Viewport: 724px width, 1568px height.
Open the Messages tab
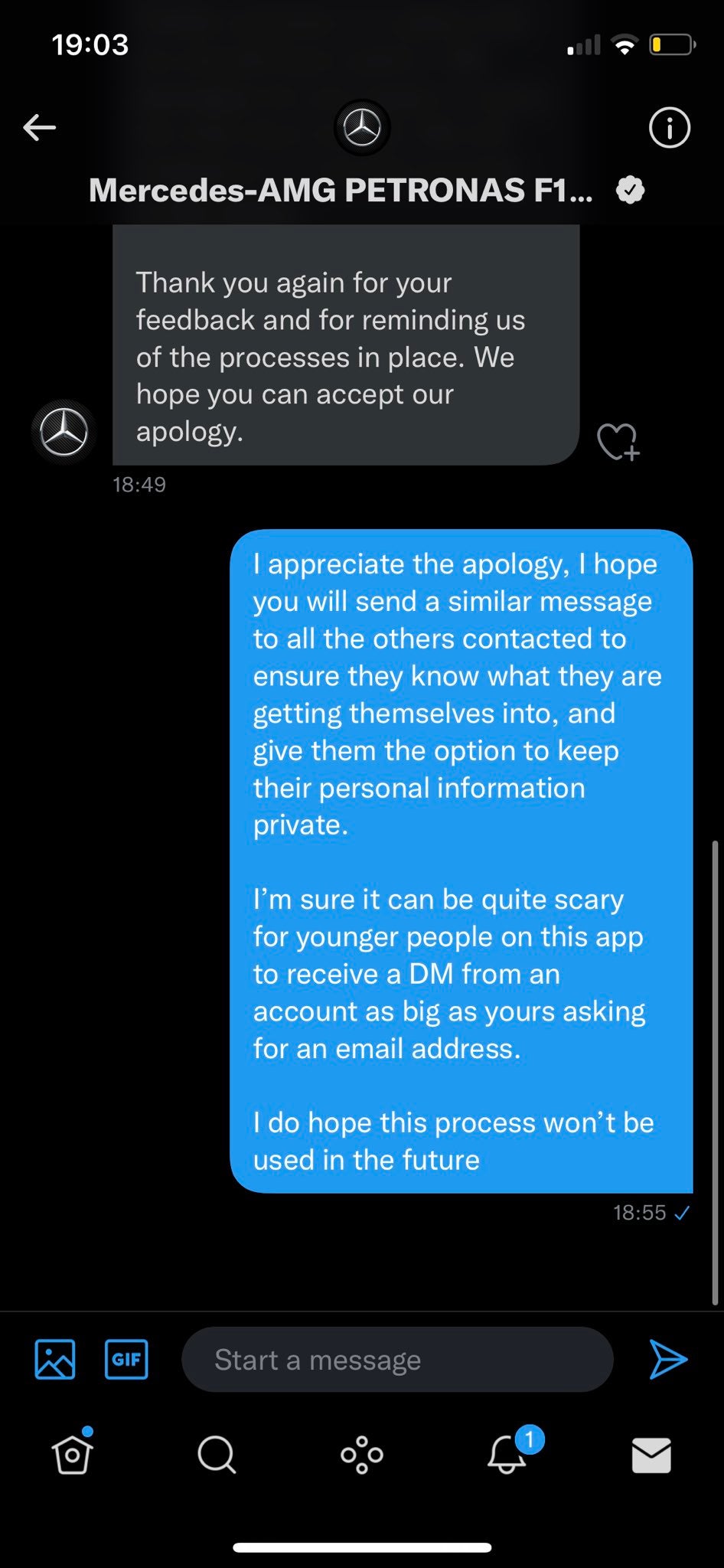tap(651, 1455)
